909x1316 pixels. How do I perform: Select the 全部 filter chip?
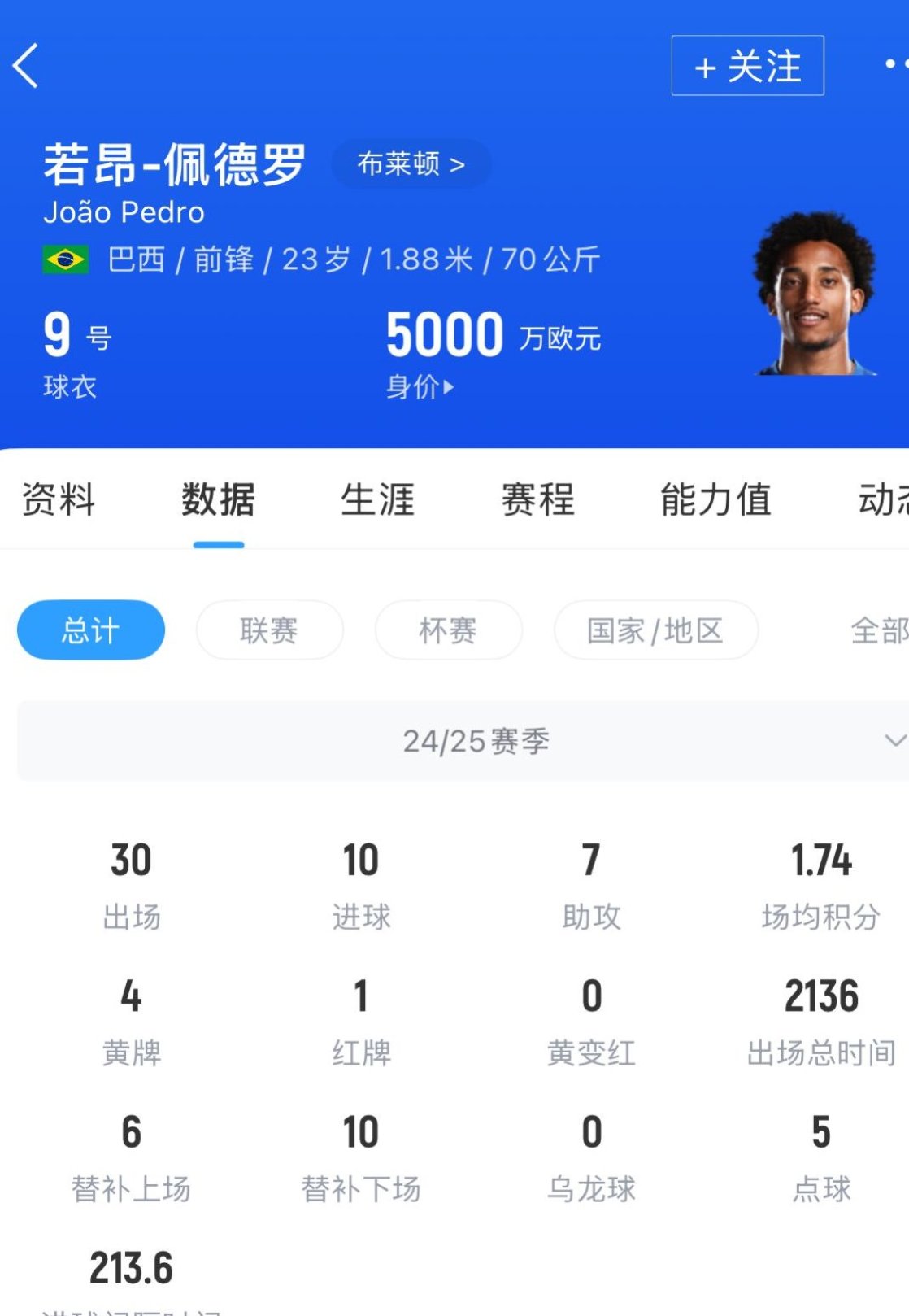point(878,630)
